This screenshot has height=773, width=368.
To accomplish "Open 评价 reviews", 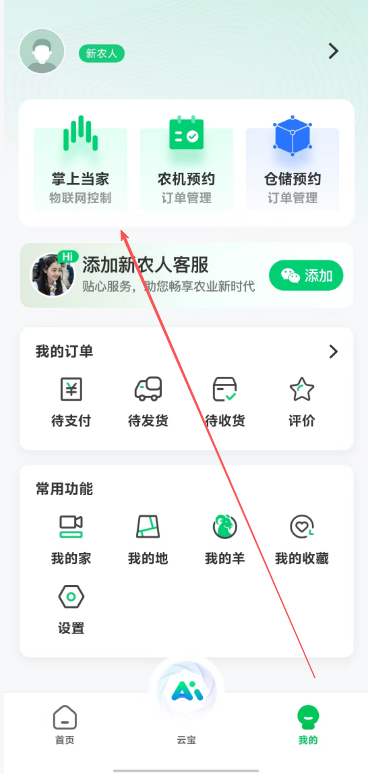I will pos(302,402).
